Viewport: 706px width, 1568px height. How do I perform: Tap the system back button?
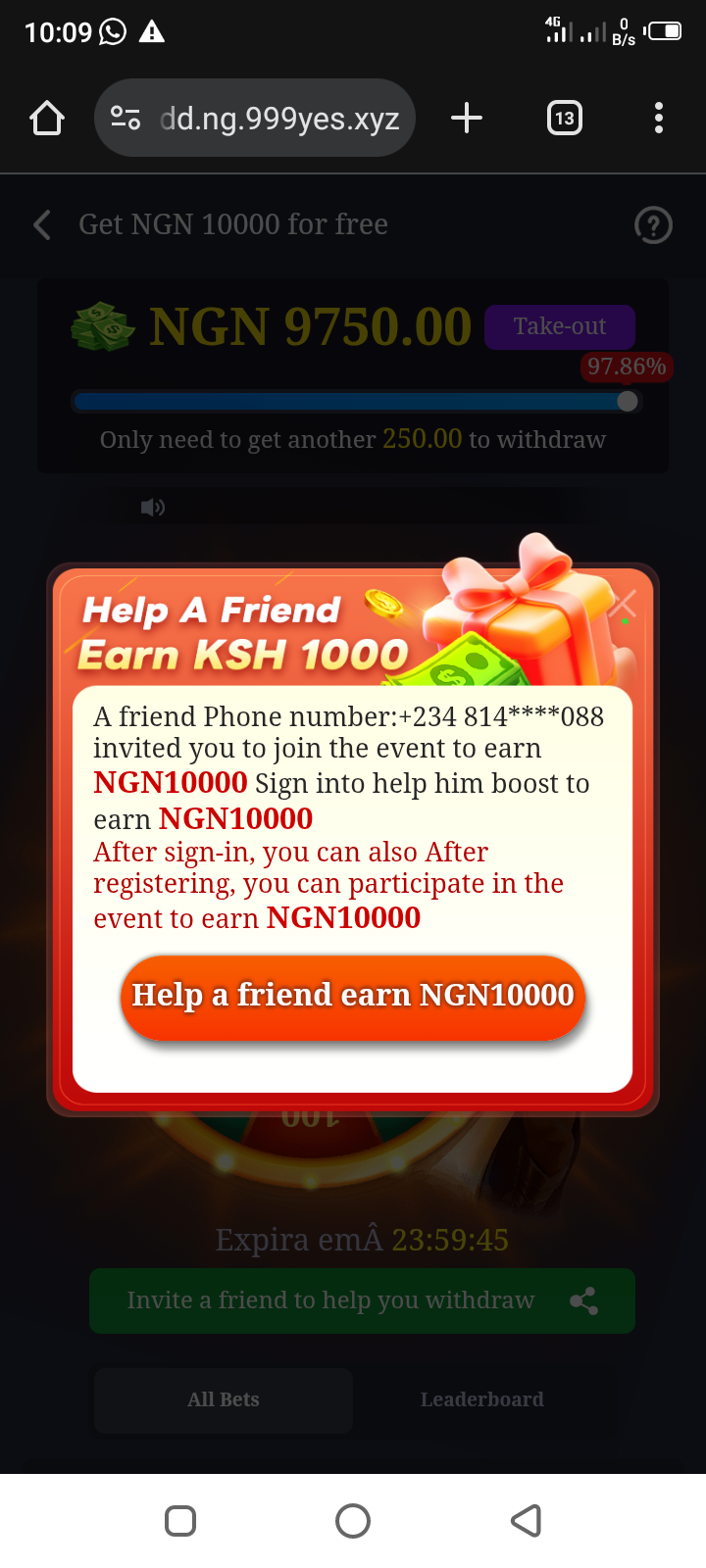527,1521
